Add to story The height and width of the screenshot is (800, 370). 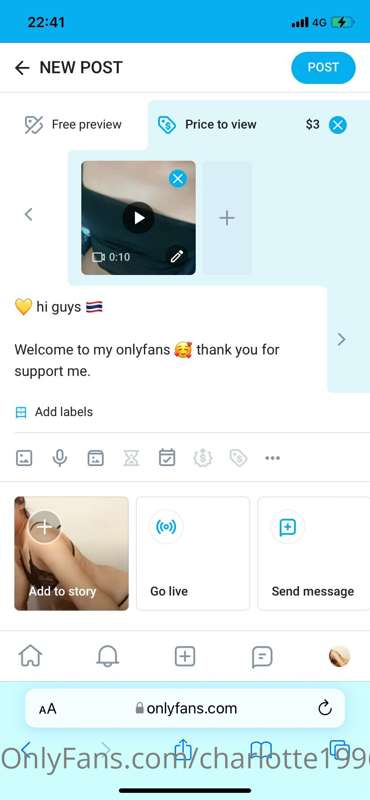click(x=71, y=554)
